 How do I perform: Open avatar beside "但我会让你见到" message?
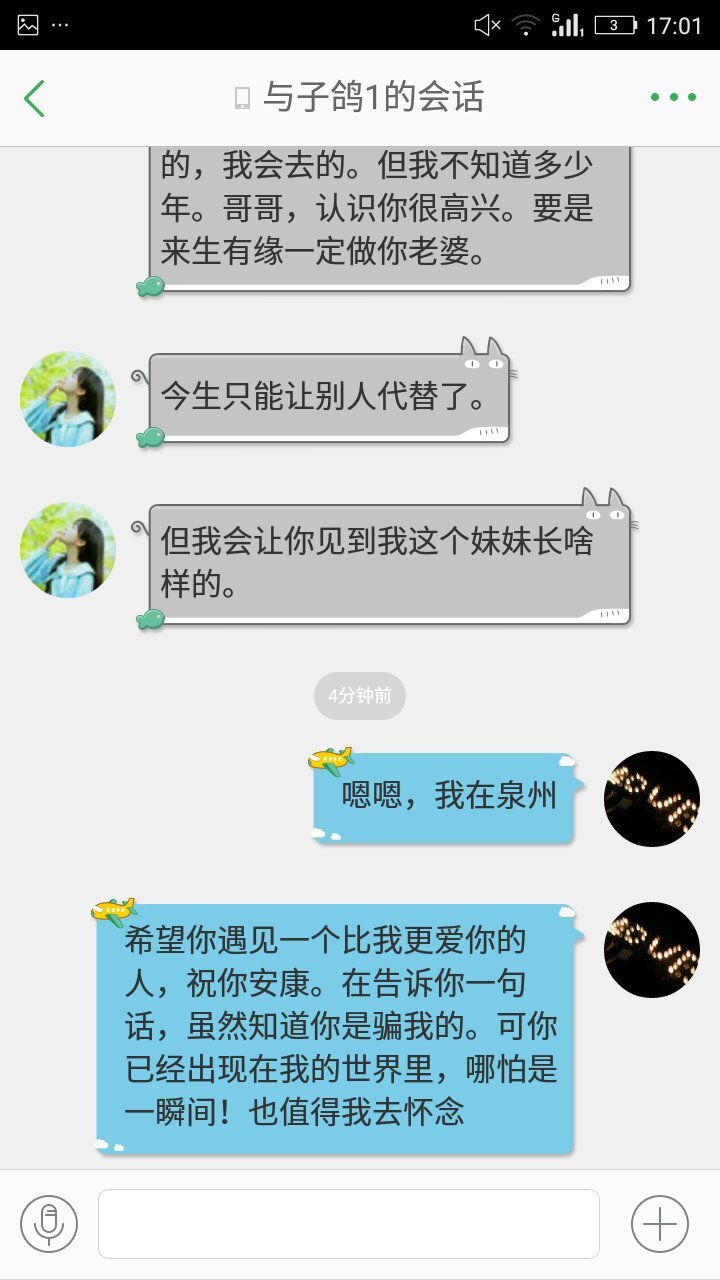(68, 550)
